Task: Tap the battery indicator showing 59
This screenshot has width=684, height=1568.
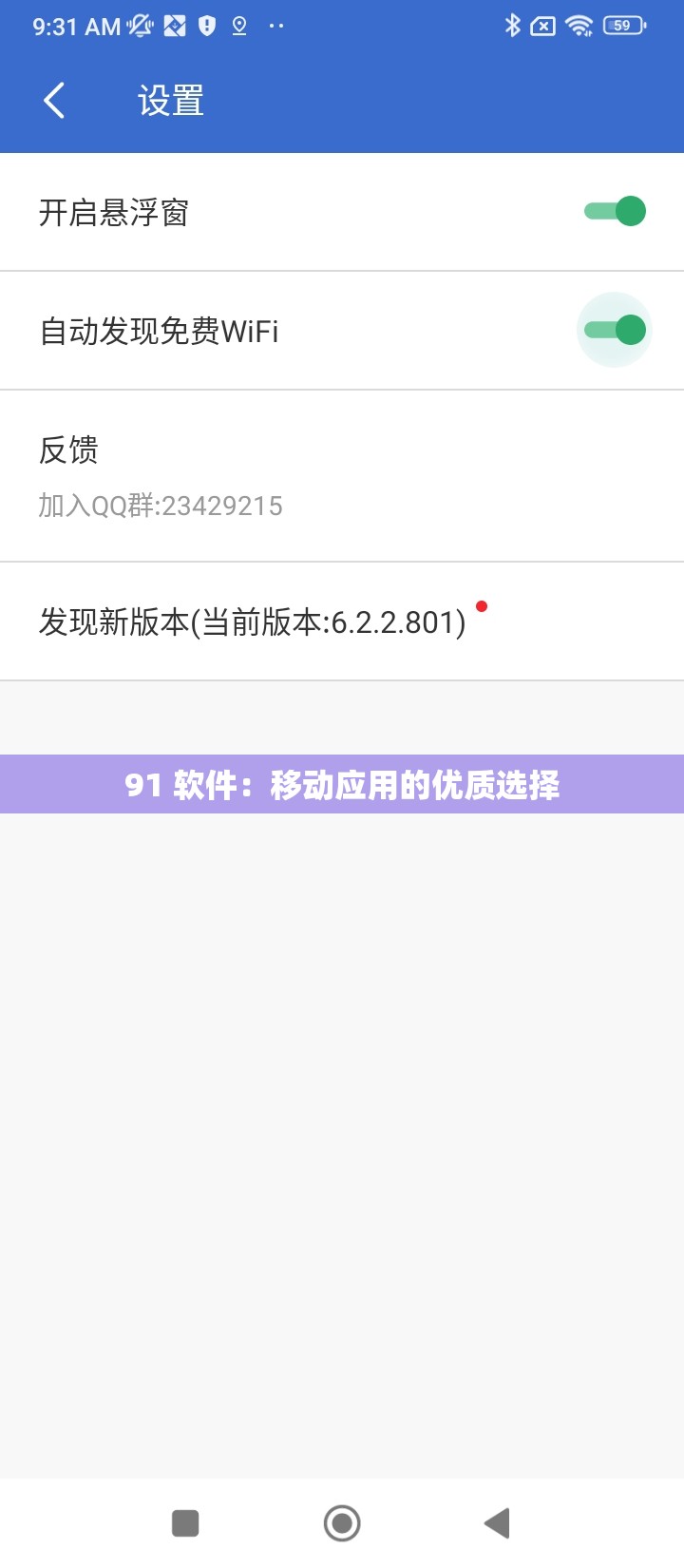Action: click(622, 26)
